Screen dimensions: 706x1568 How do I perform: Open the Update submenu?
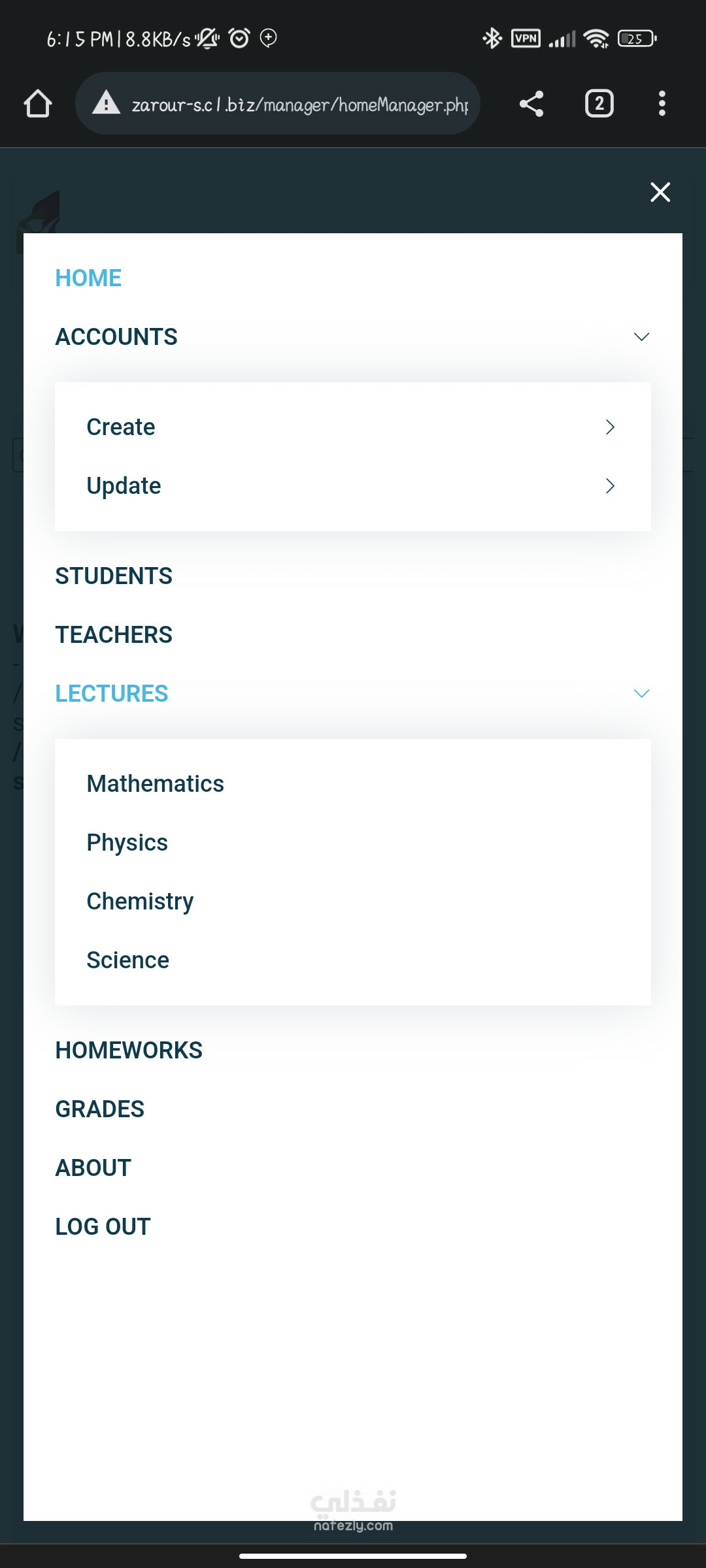pyautogui.click(x=353, y=486)
